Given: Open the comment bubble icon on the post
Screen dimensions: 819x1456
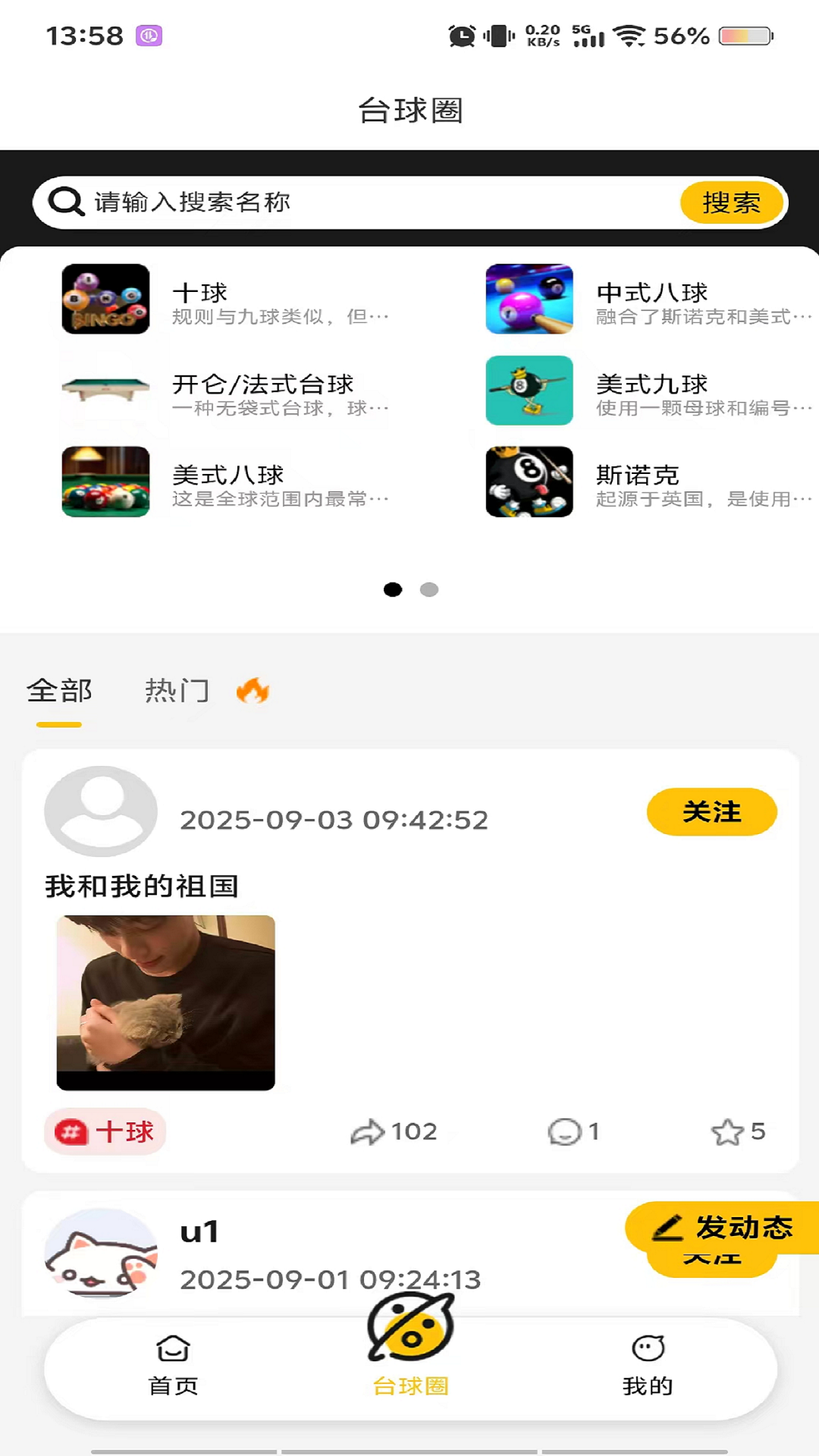Looking at the screenshot, I should (x=563, y=1131).
